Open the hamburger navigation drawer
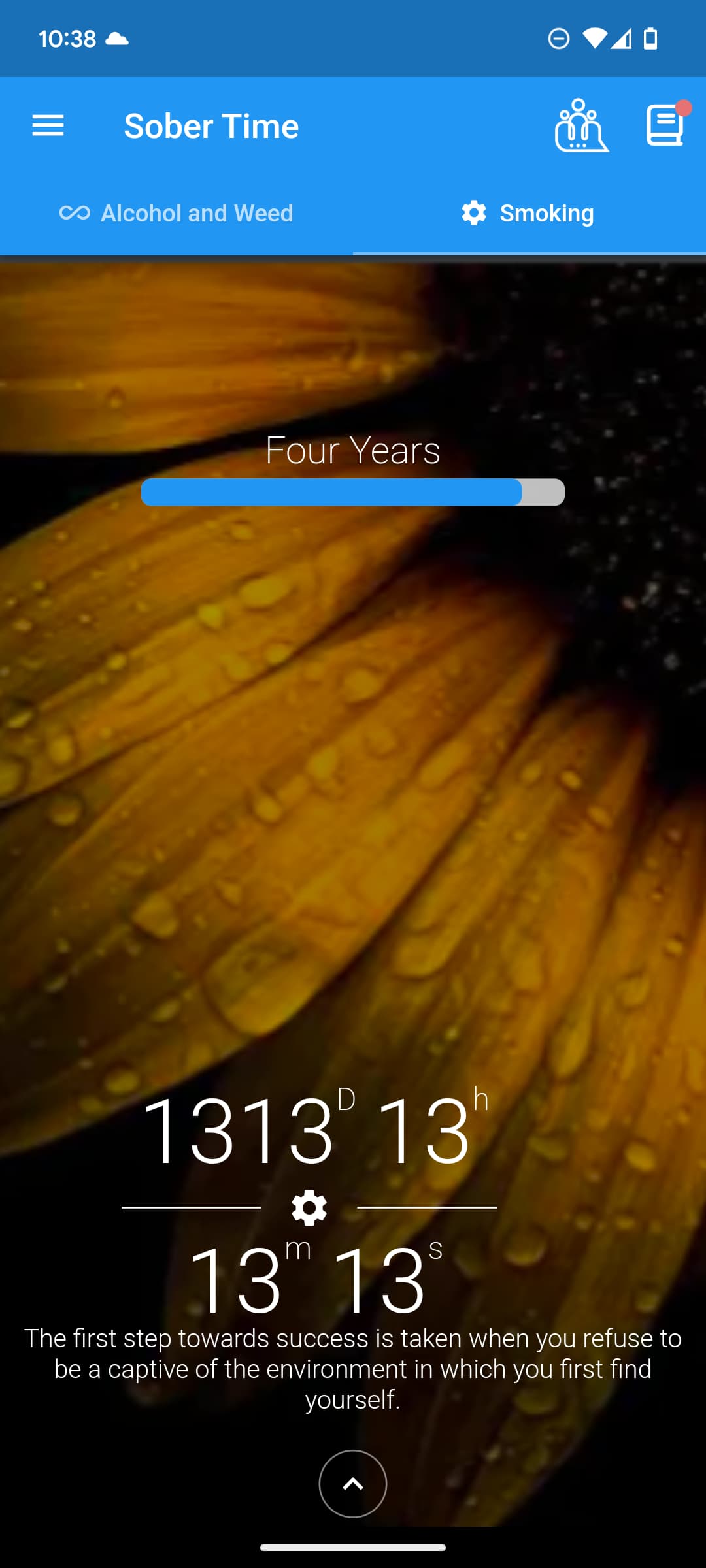Screen dimensions: 706x1568 click(x=48, y=125)
